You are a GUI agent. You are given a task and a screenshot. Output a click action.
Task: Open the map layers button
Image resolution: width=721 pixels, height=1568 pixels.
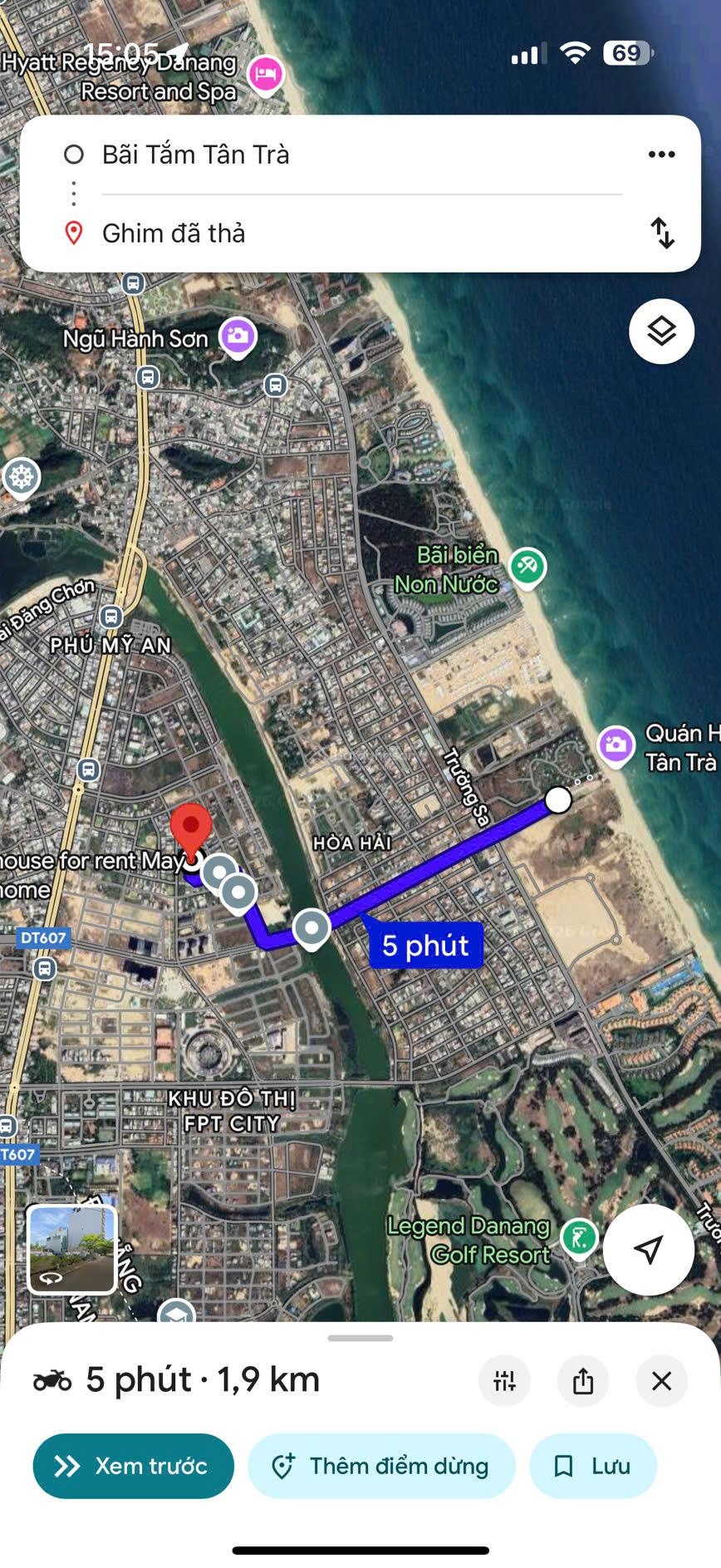(661, 331)
